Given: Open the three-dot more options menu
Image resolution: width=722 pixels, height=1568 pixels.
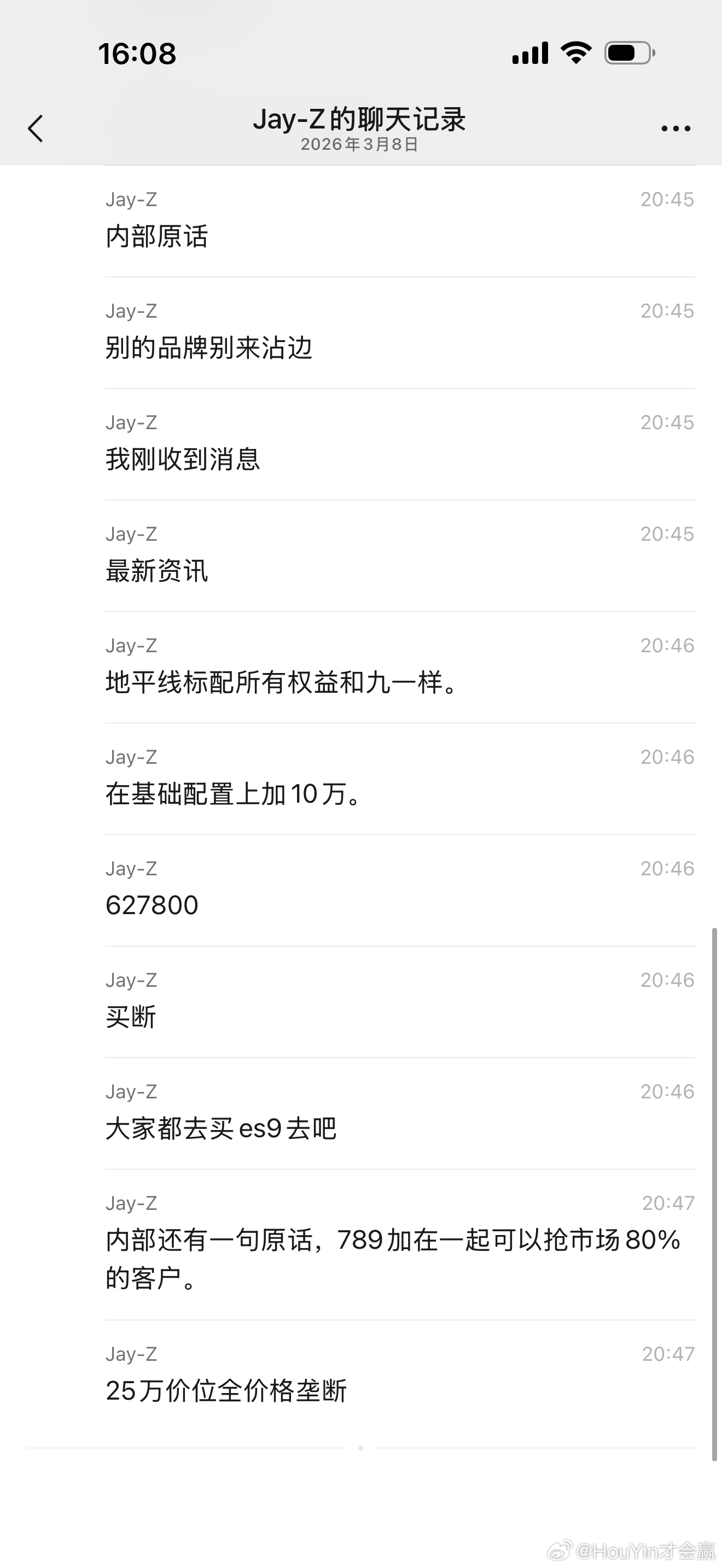Looking at the screenshot, I should (676, 128).
